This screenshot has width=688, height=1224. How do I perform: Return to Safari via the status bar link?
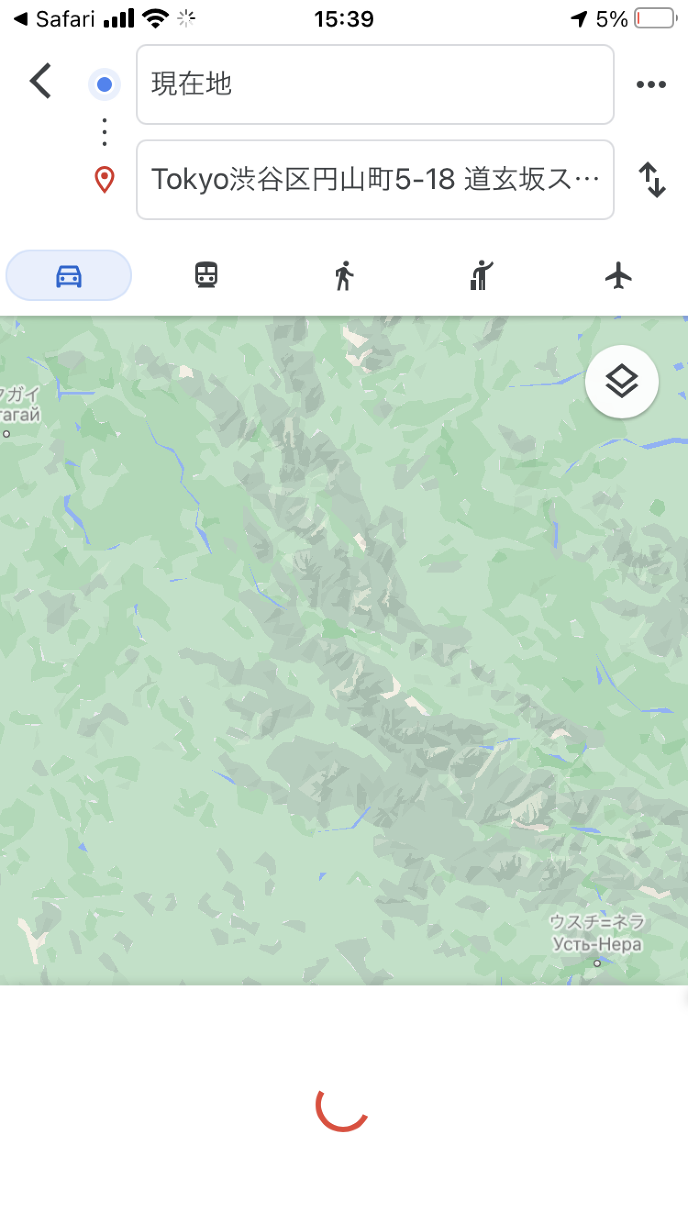[x=55, y=19]
